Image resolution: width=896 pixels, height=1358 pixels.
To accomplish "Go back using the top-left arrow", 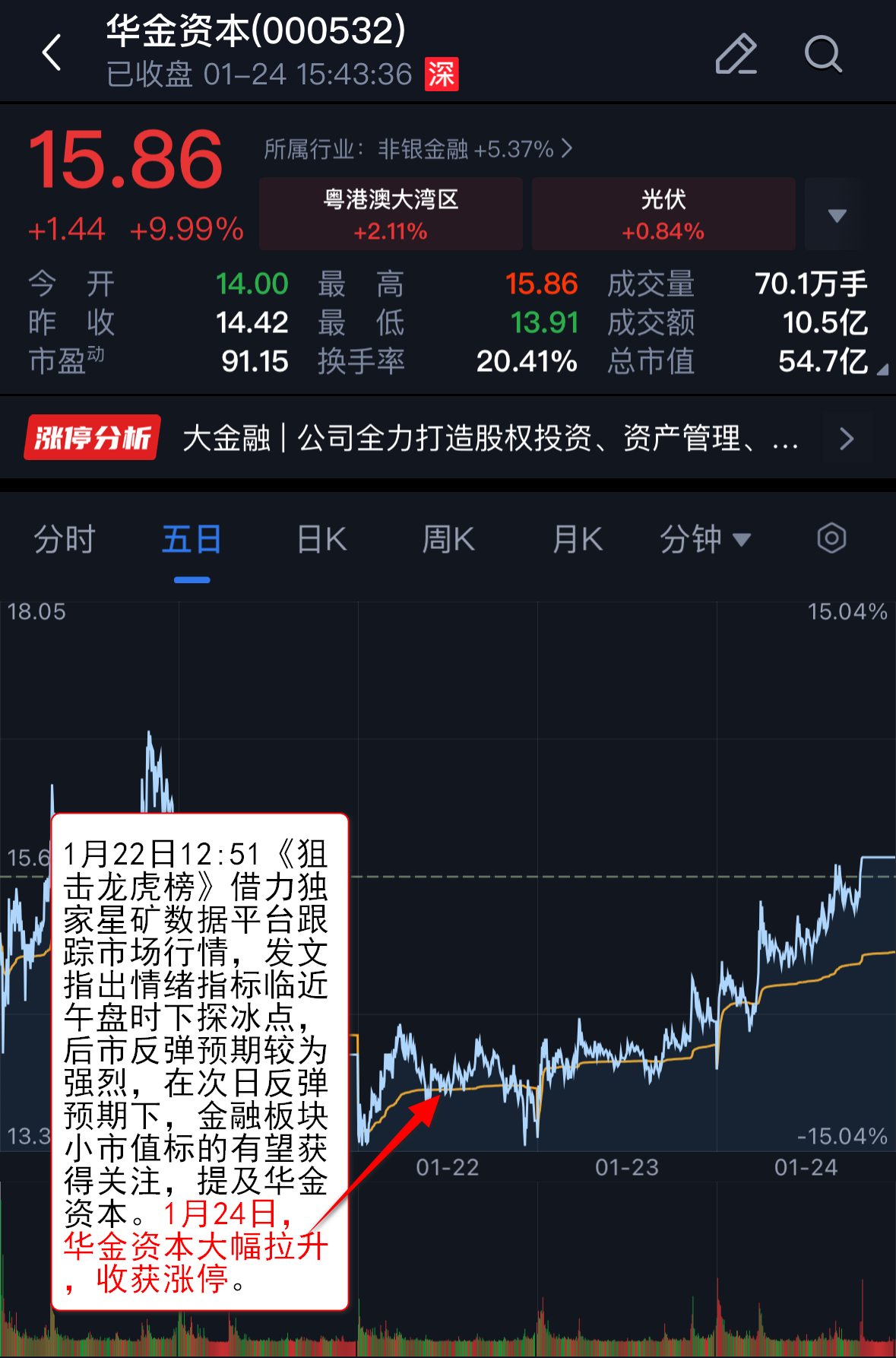I will [52, 53].
